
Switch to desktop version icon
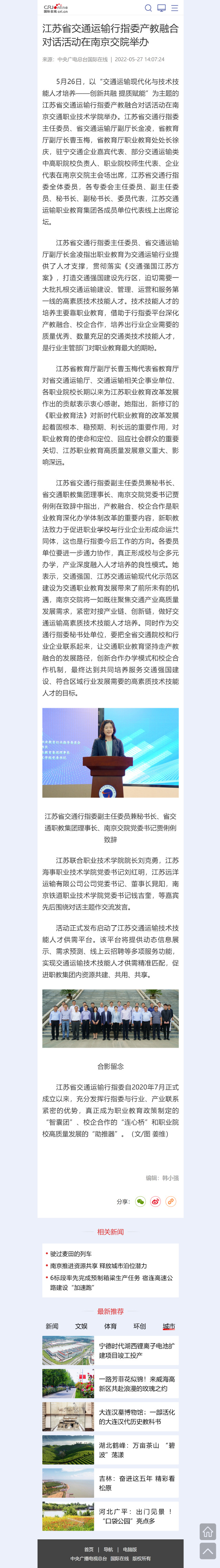tap(162, 8)
